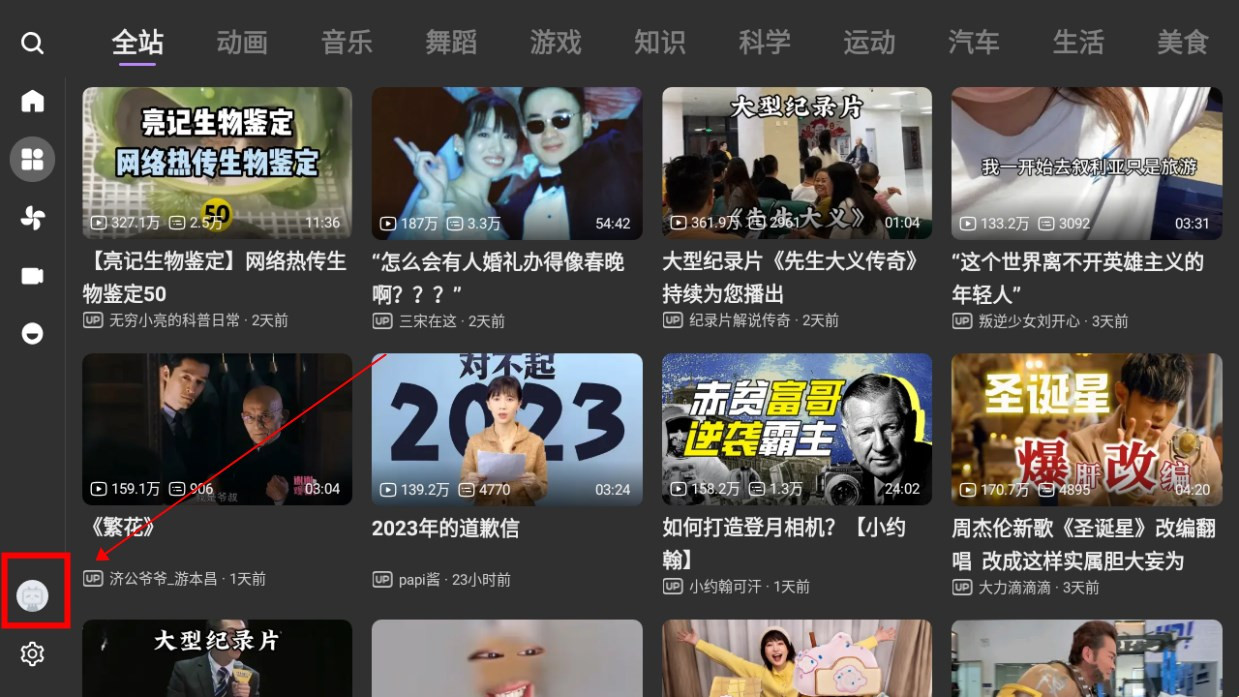Open the 先生大义传奇 documentary video
Viewport: 1239px width, 697px height.
[797, 163]
